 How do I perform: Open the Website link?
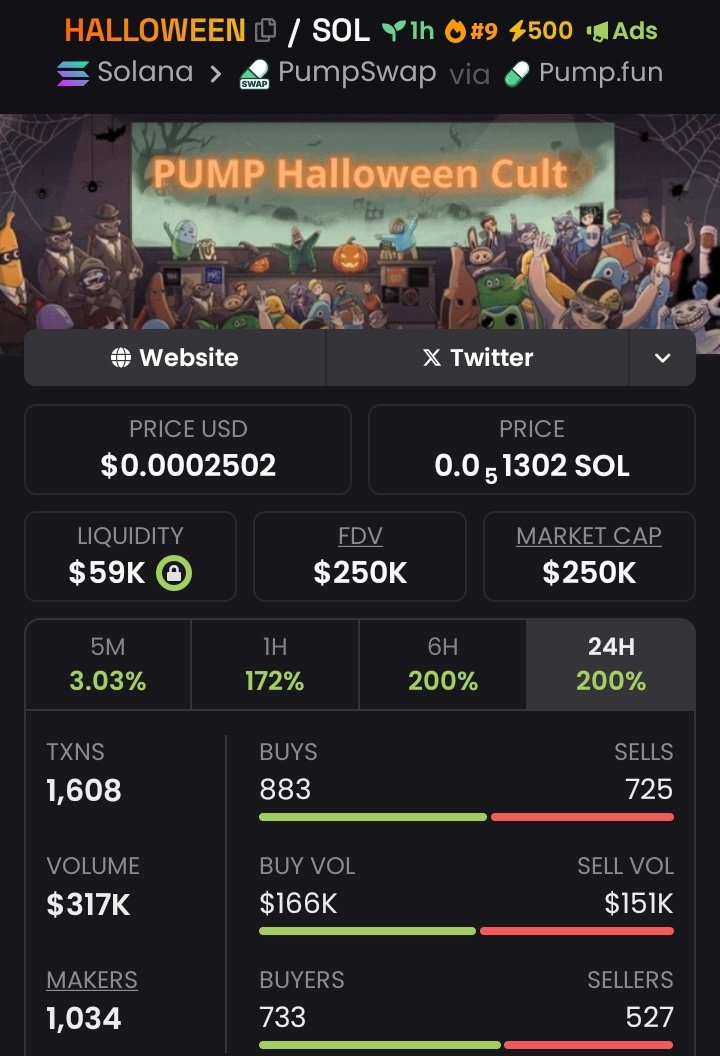tap(175, 358)
